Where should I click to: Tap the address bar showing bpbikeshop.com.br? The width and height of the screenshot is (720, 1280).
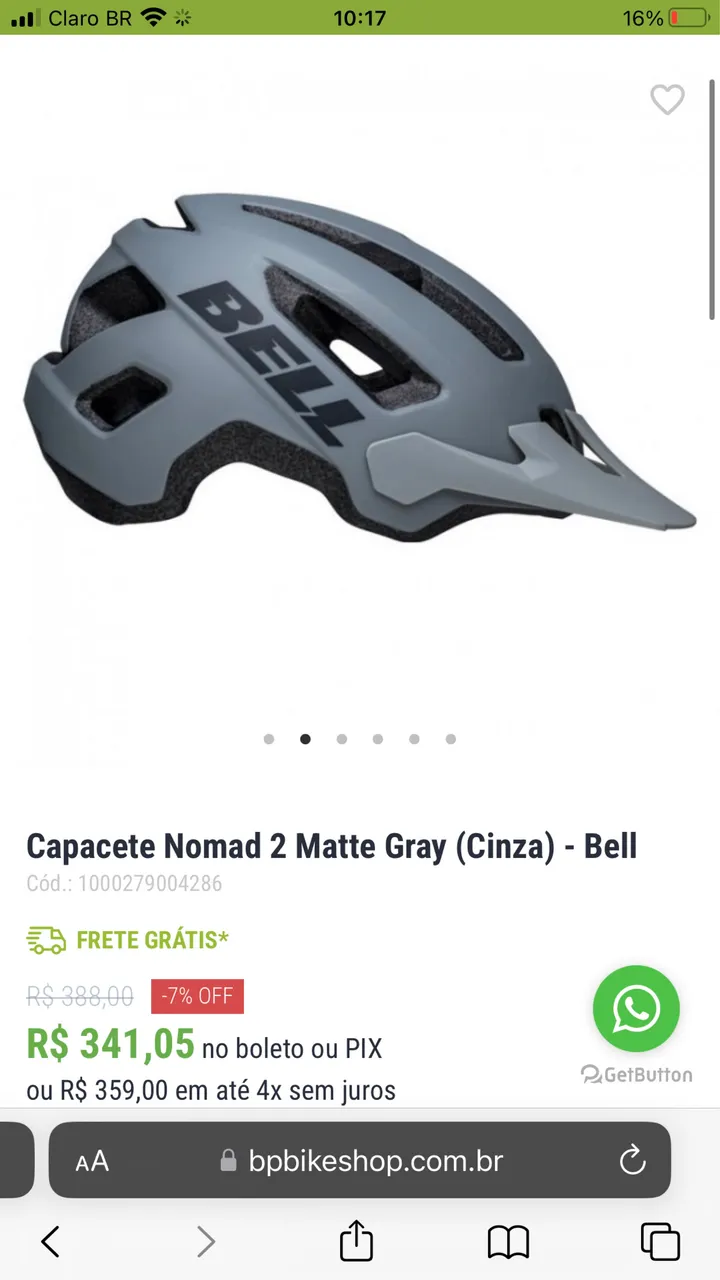[x=360, y=1160]
